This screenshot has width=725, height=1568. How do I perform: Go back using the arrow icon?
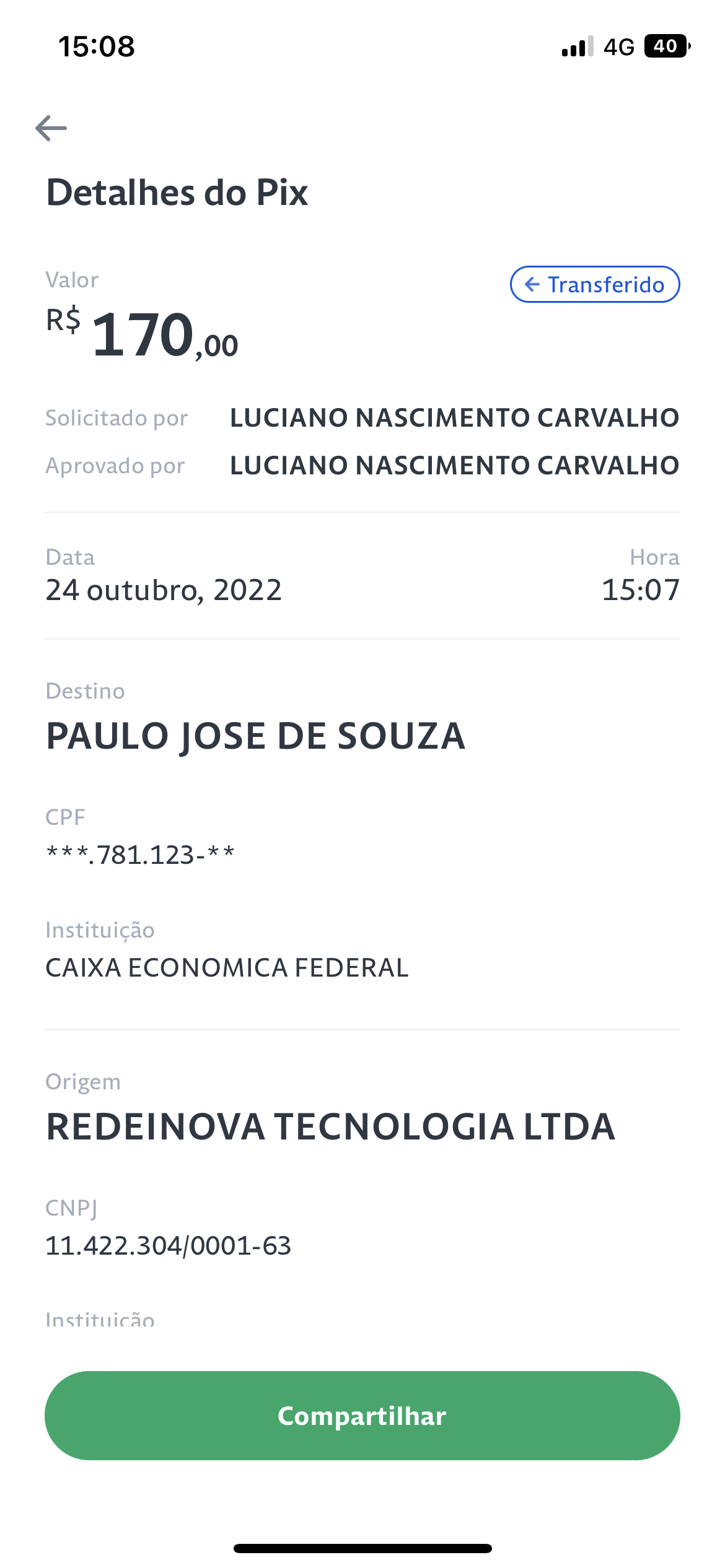point(51,128)
